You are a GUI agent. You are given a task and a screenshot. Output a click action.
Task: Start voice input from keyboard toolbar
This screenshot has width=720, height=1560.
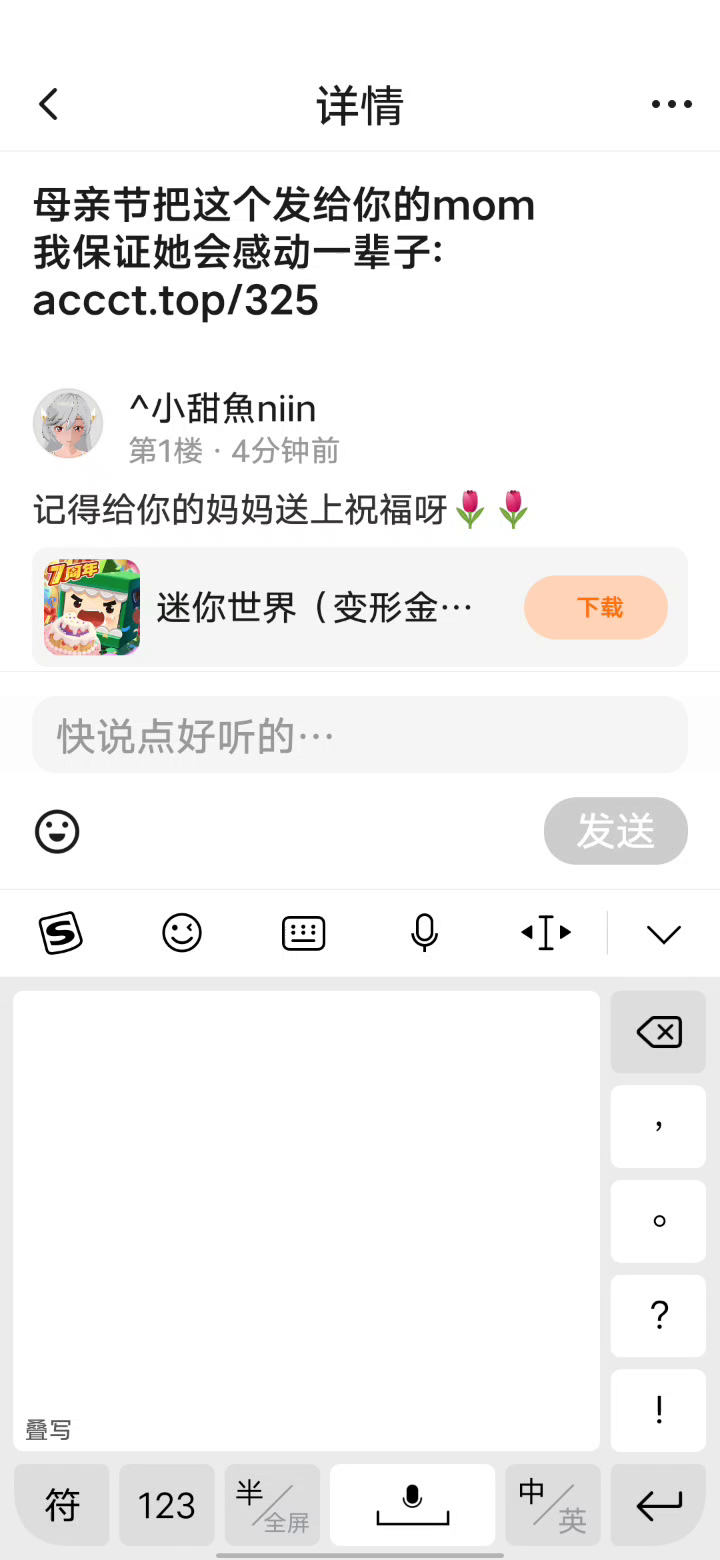424,933
